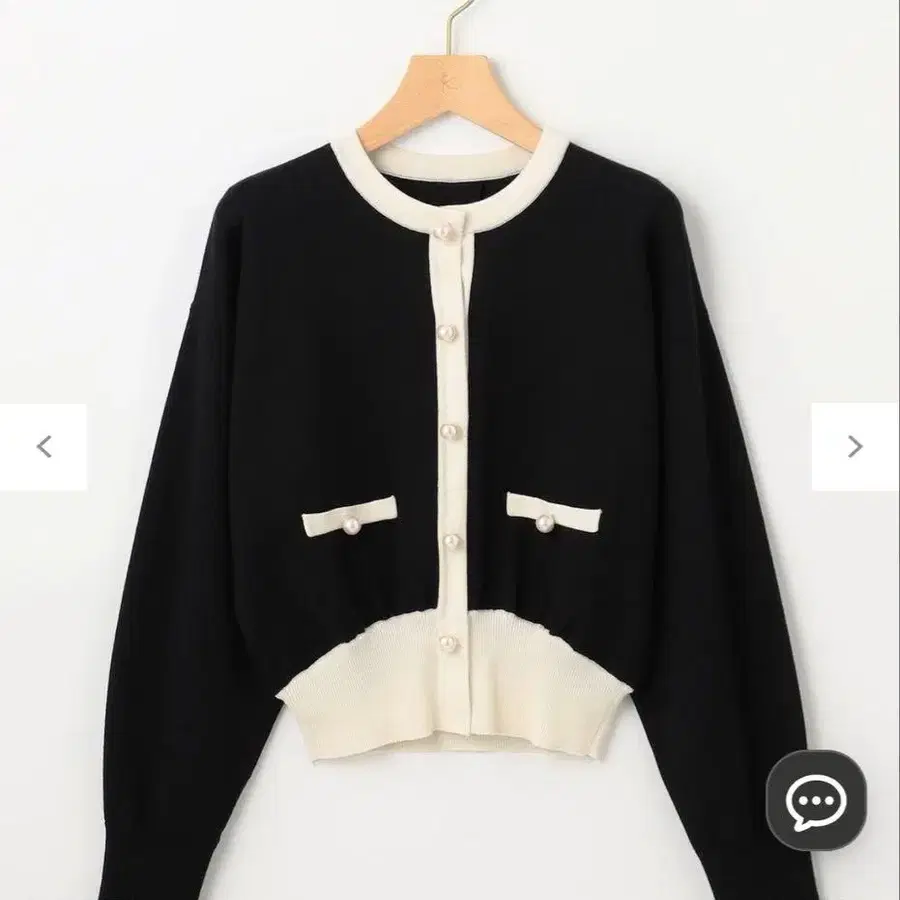Open the chat support bubble
The height and width of the screenshot is (900, 900).
[x=816, y=801]
